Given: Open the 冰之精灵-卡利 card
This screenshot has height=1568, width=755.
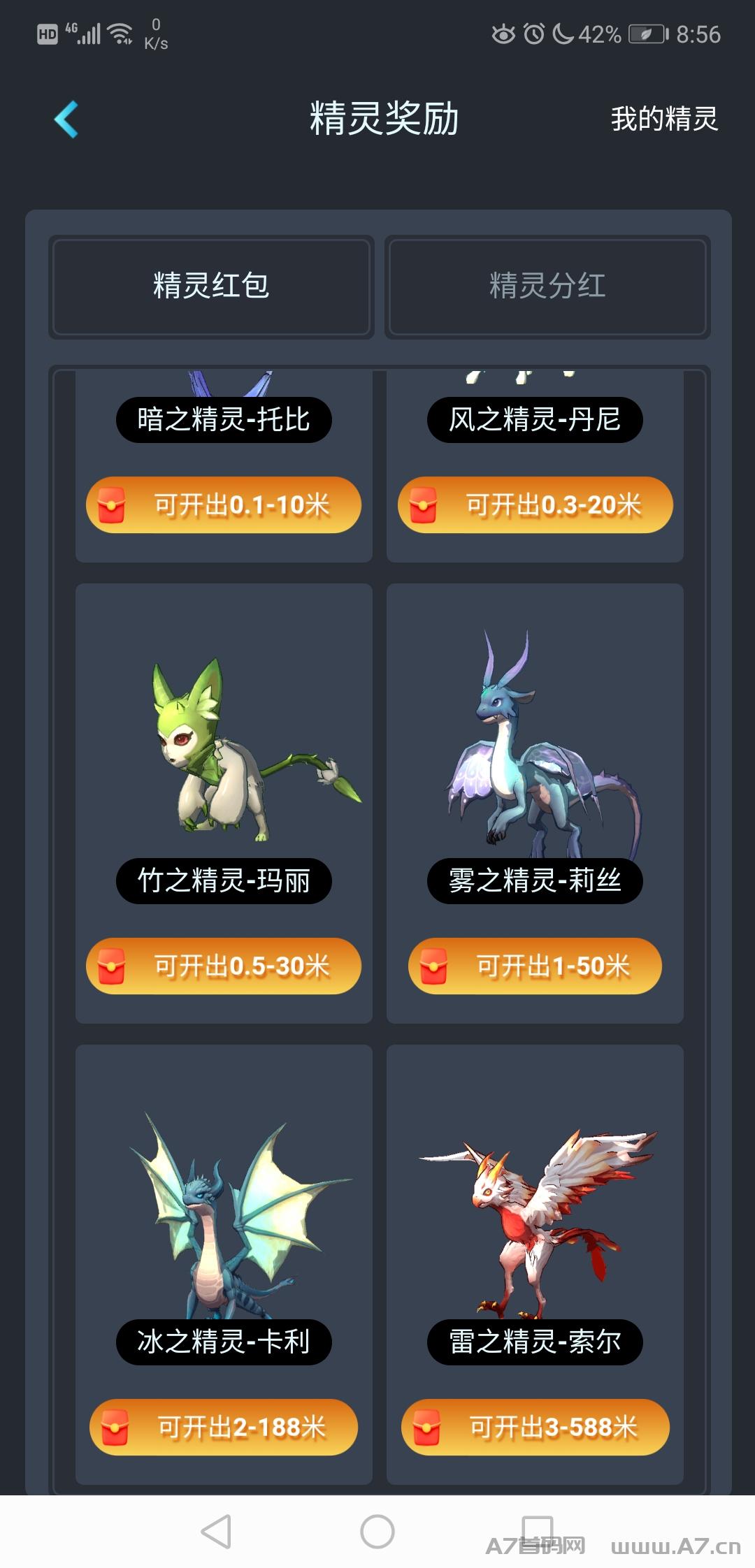Looking at the screenshot, I should click(224, 1265).
